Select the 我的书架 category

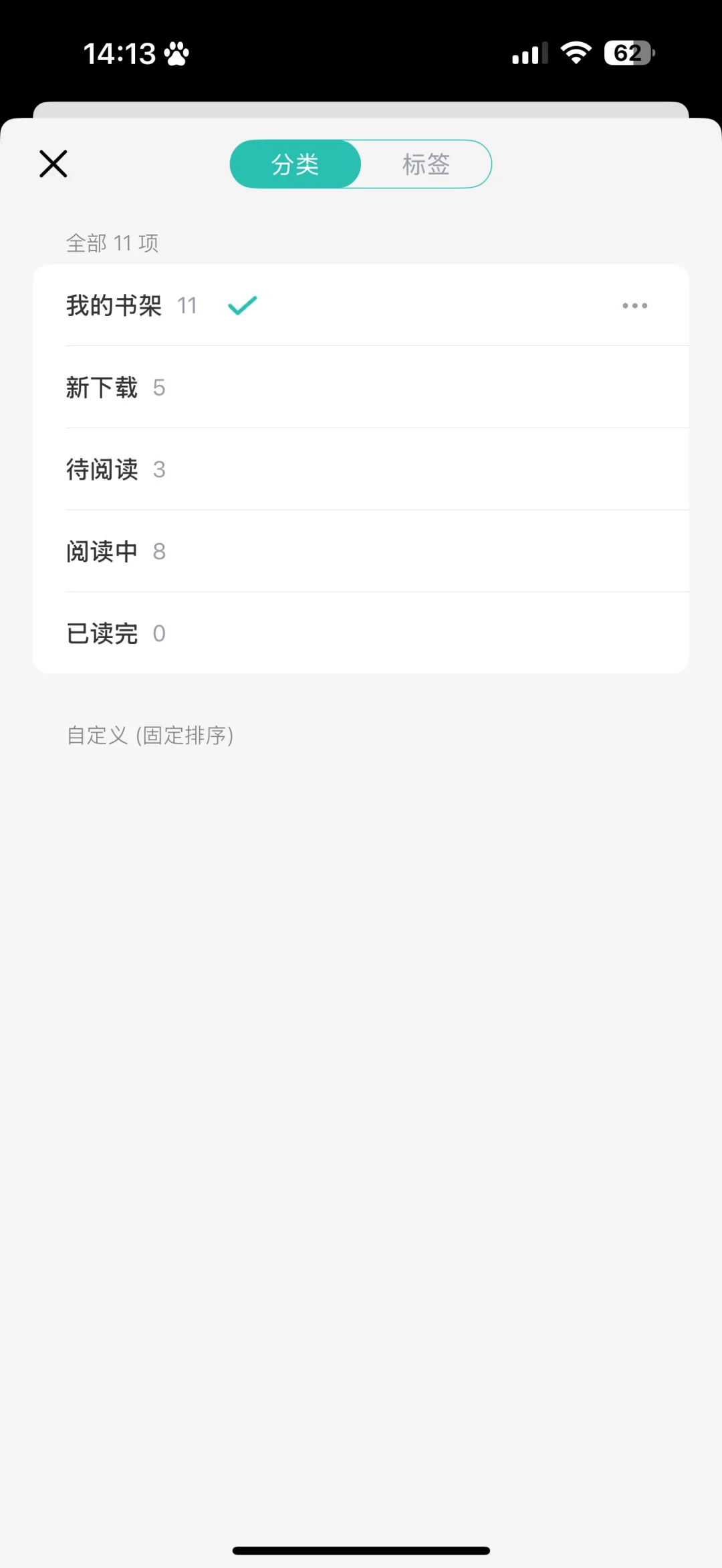(x=361, y=305)
